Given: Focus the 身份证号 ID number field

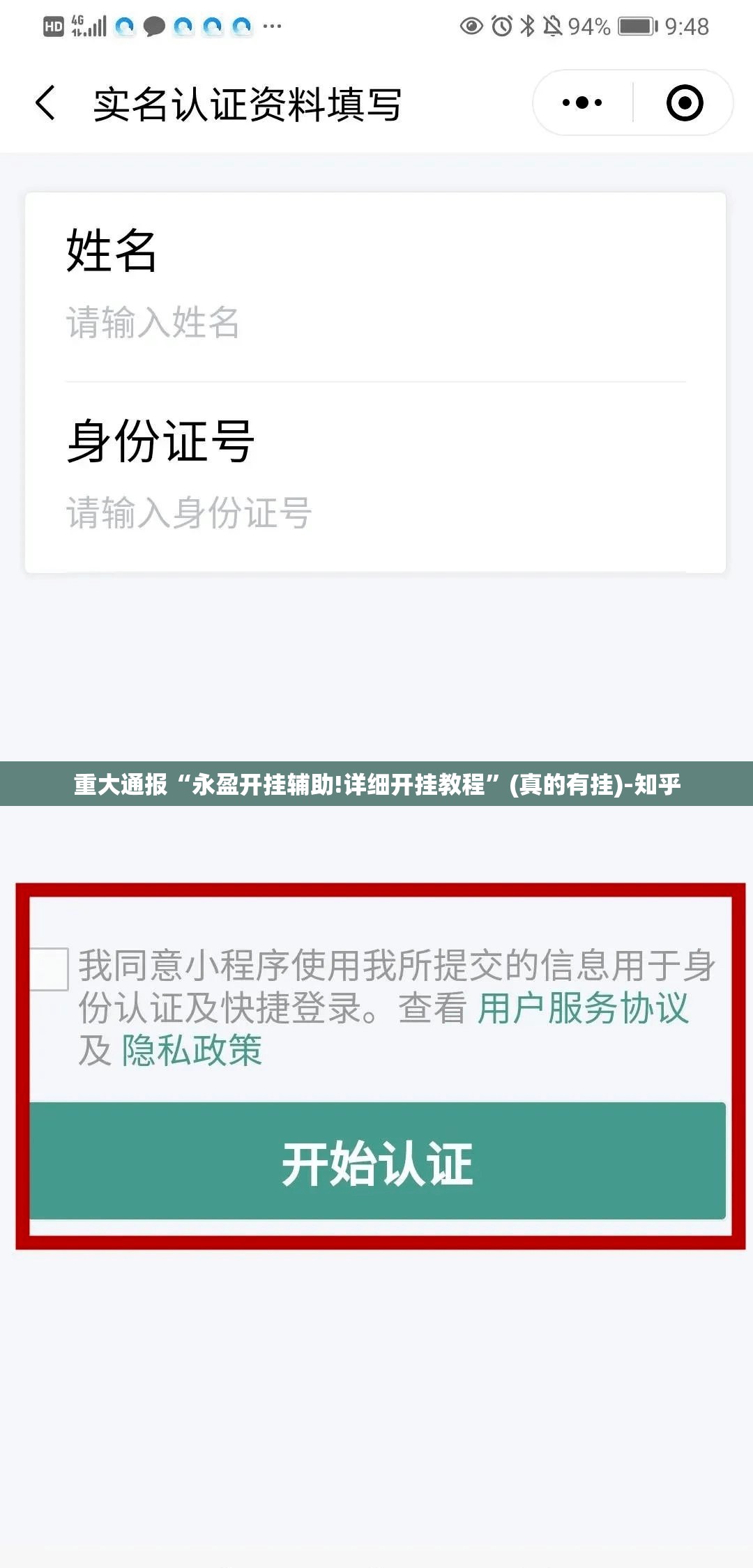Looking at the screenshot, I should coord(375,513).
